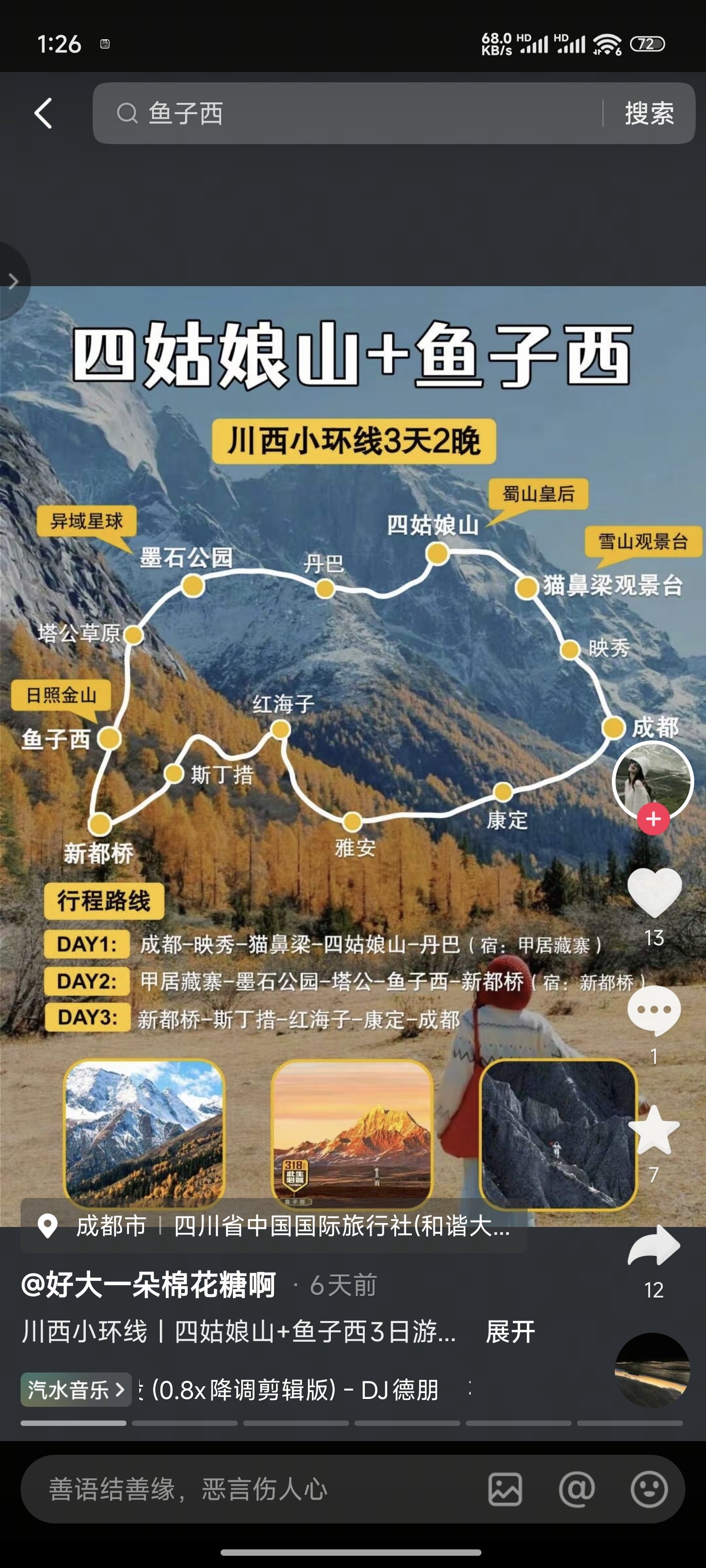Follow the author with the red plus
Viewport: 706px width, 1568px height.
coord(653,819)
